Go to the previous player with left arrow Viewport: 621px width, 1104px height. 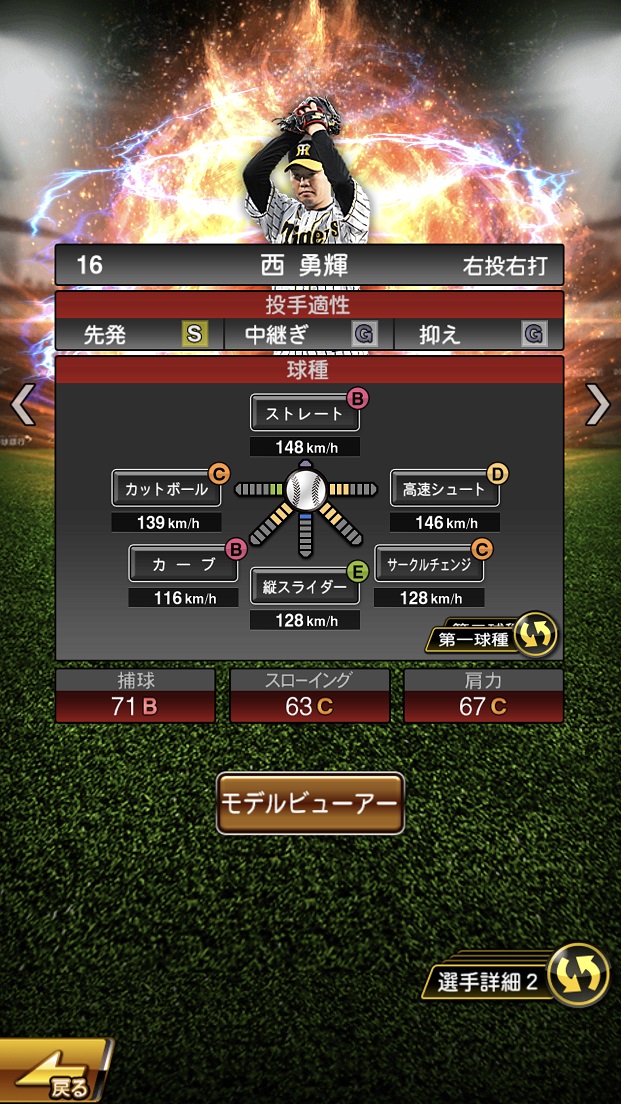click(x=22, y=404)
